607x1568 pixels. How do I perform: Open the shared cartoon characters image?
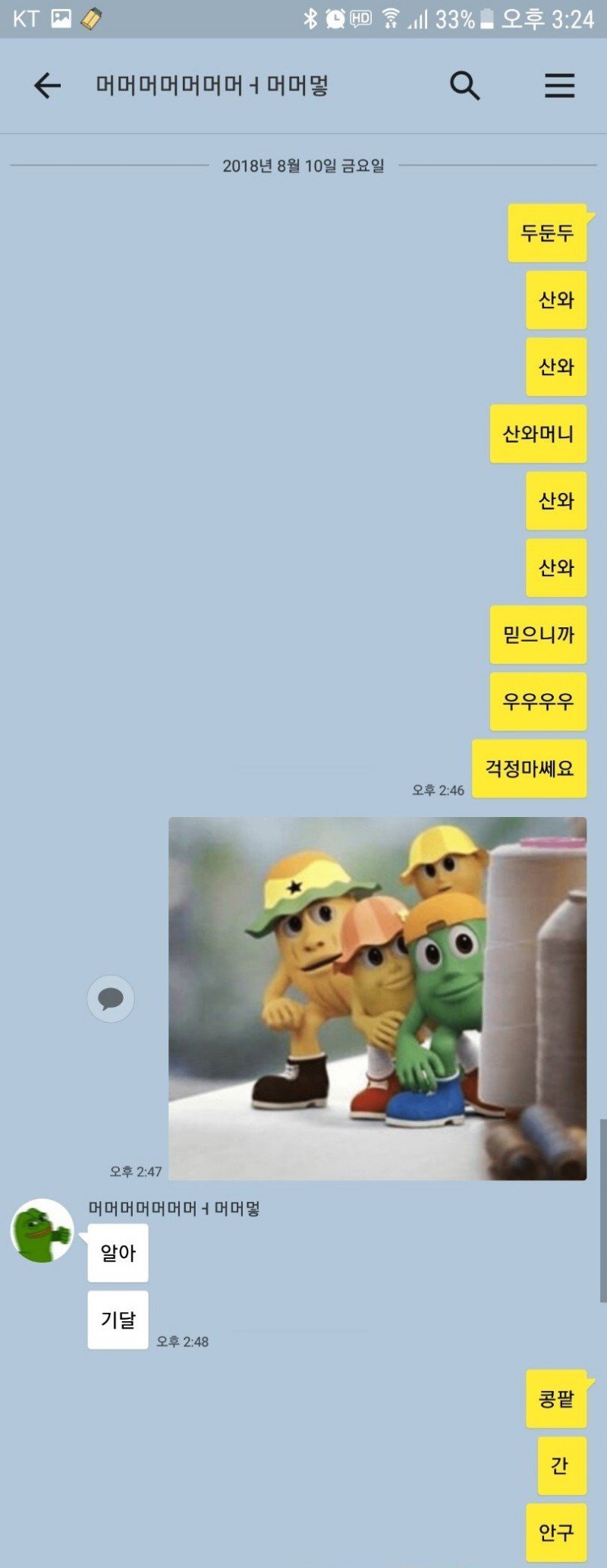[x=377, y=998]
